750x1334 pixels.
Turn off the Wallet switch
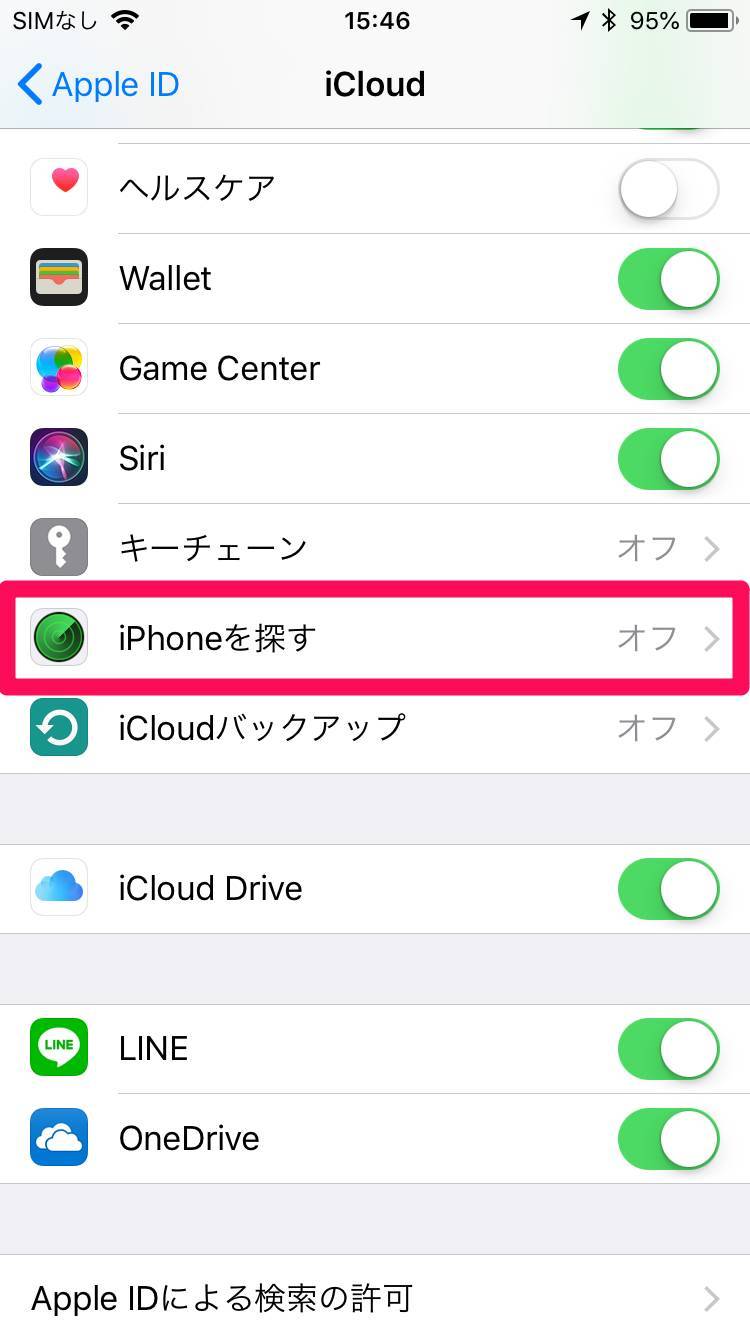pos(668,278)
